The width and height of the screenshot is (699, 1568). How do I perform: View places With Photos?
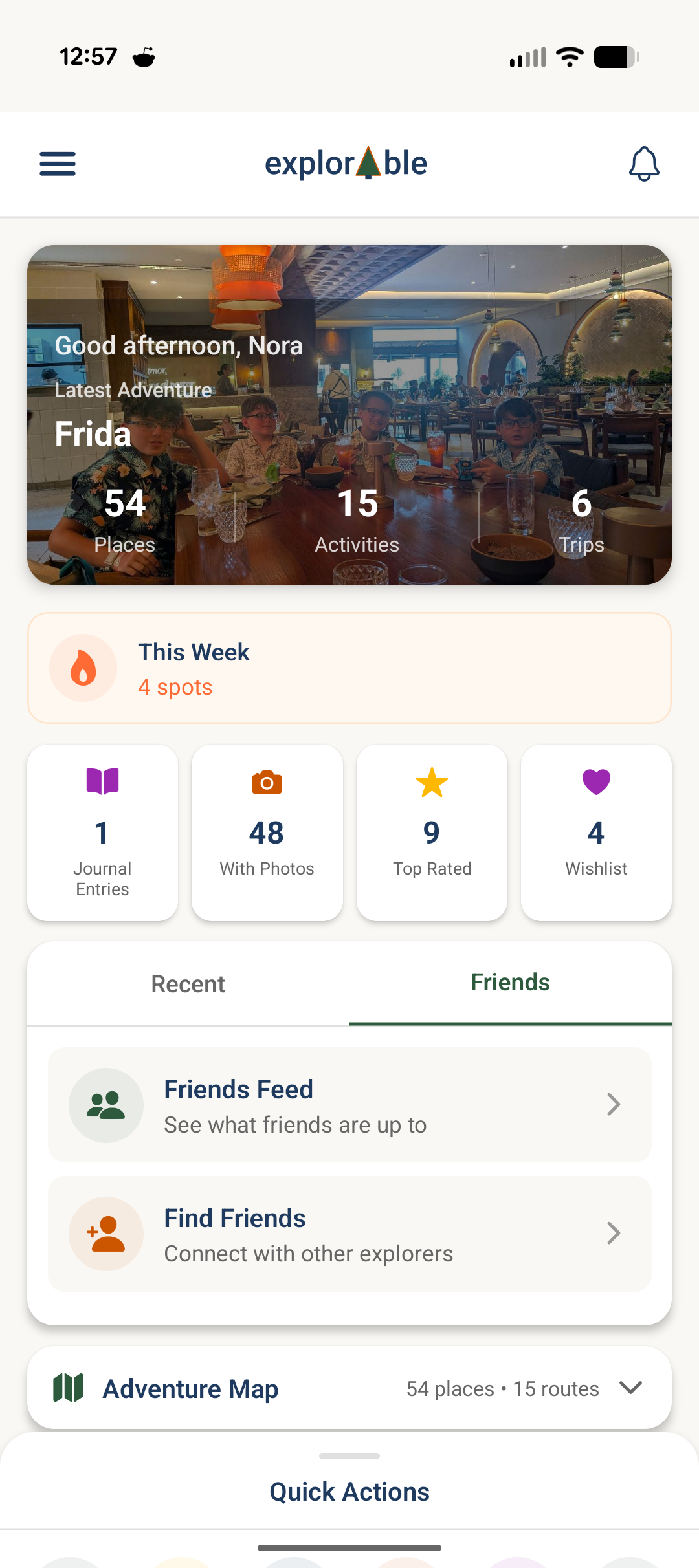(267, 833)
